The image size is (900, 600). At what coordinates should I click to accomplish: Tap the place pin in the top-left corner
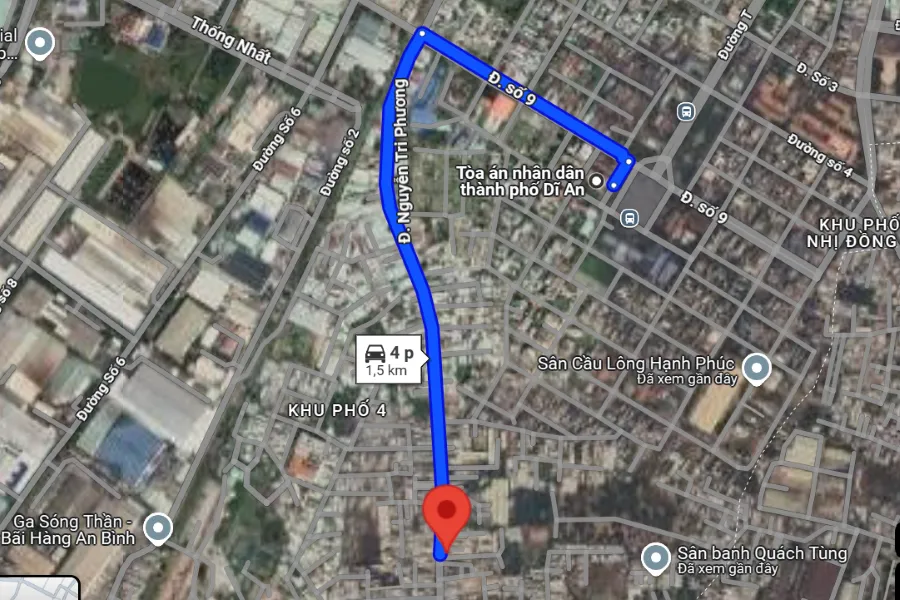click(x=39, y=44)
